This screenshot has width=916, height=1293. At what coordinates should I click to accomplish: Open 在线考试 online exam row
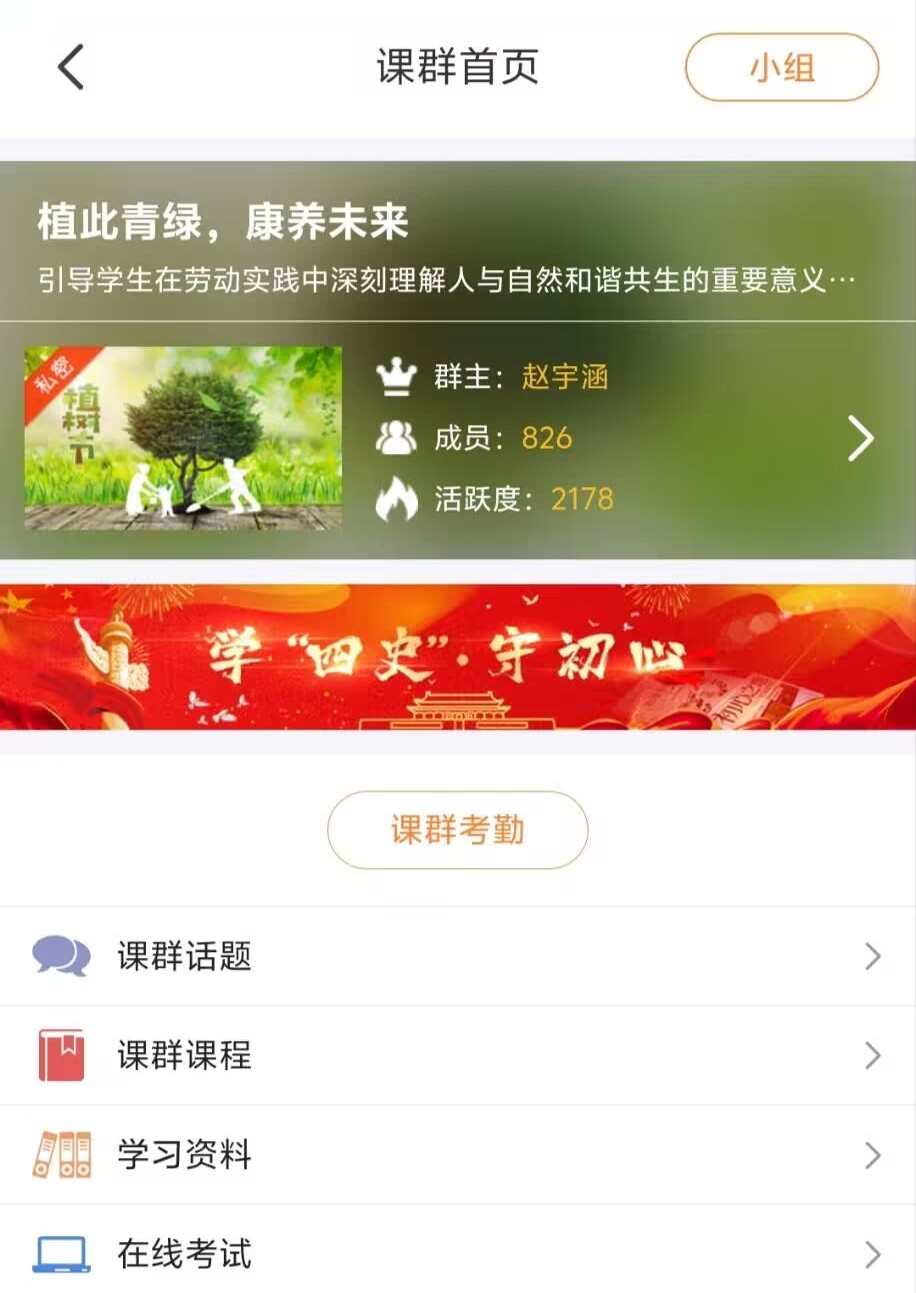tap(457, 1254)
